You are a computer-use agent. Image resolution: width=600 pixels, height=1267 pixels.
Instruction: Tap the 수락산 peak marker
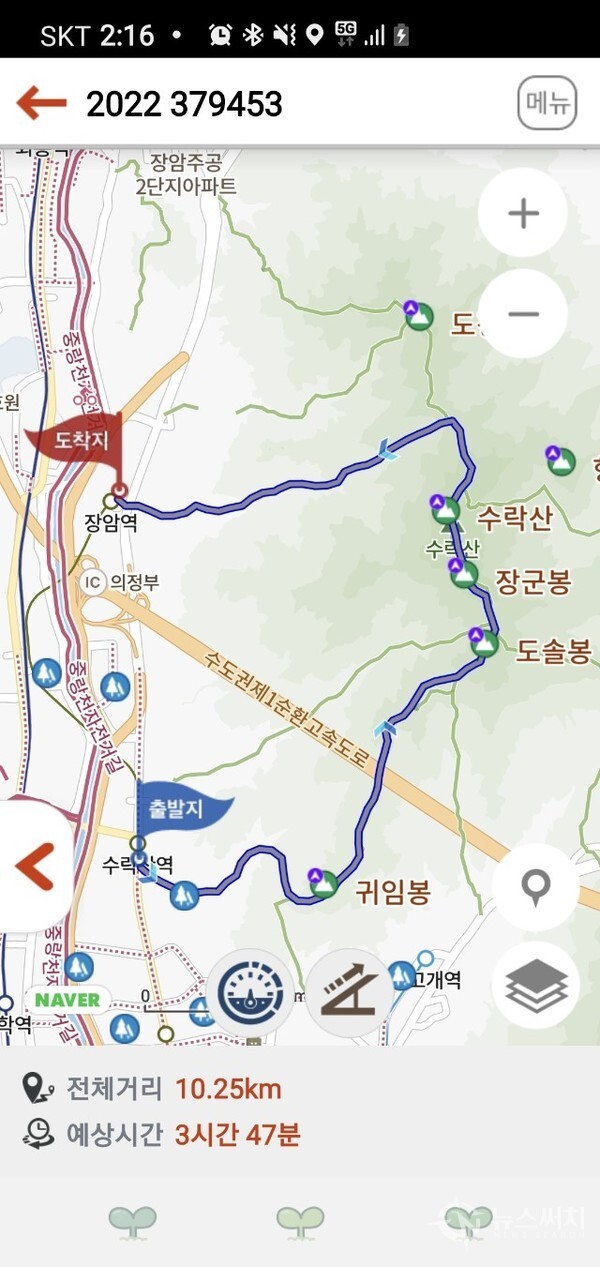pyautogui.click(x=447, y=511)
